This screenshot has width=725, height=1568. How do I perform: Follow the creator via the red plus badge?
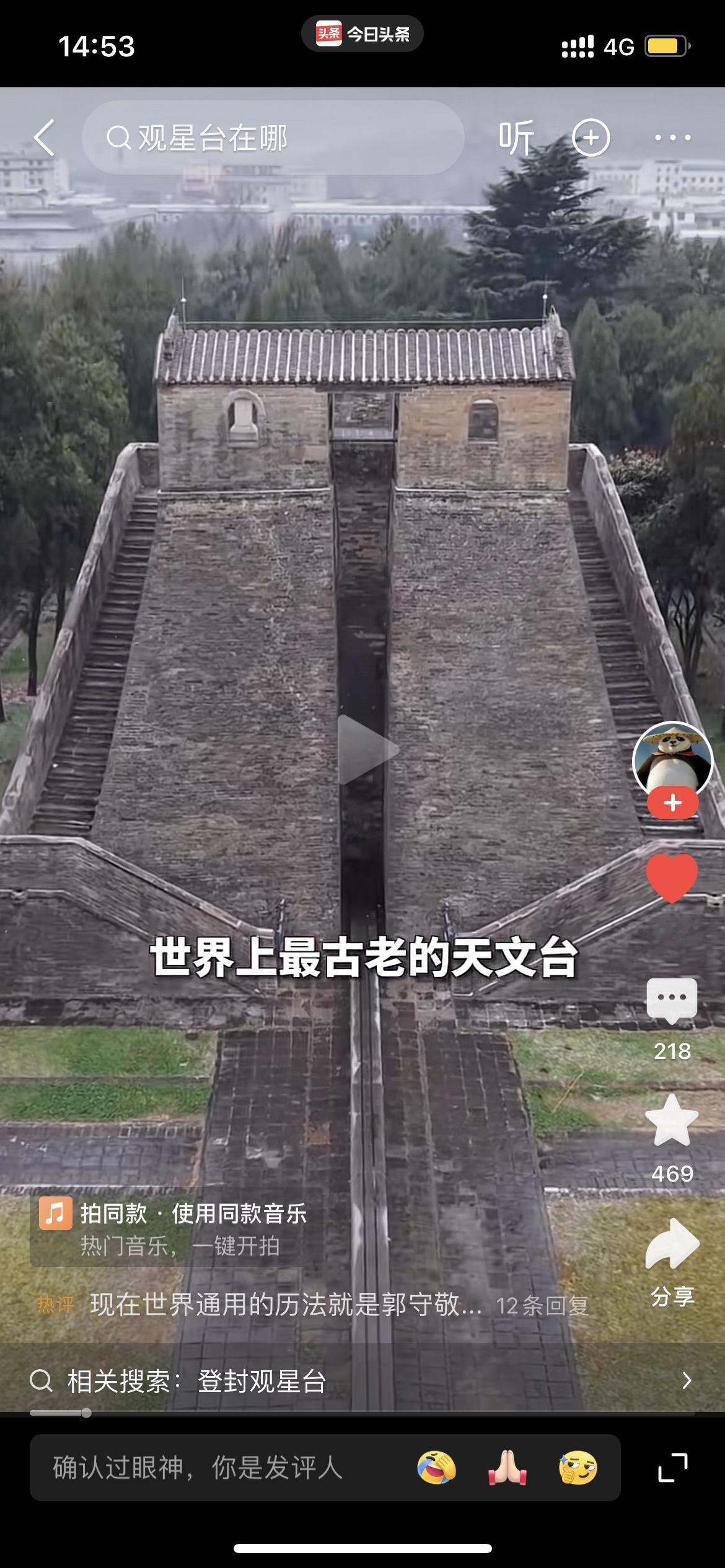point(672,803)
